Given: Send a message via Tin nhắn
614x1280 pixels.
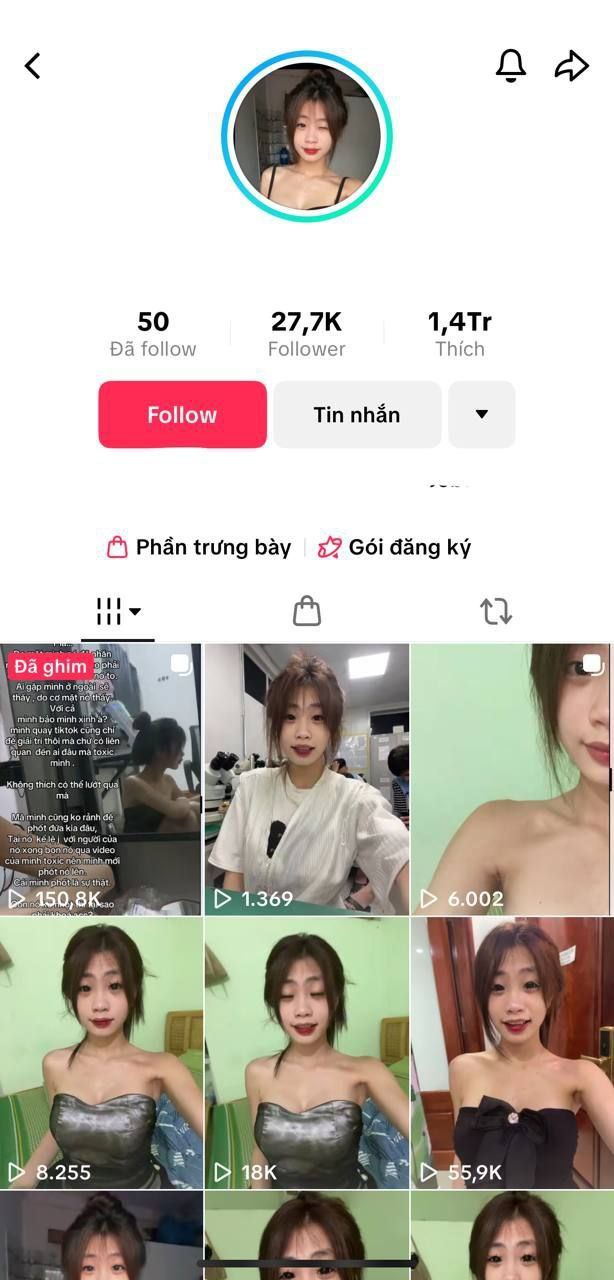Looking at the screenshot, I should point(357,414).
